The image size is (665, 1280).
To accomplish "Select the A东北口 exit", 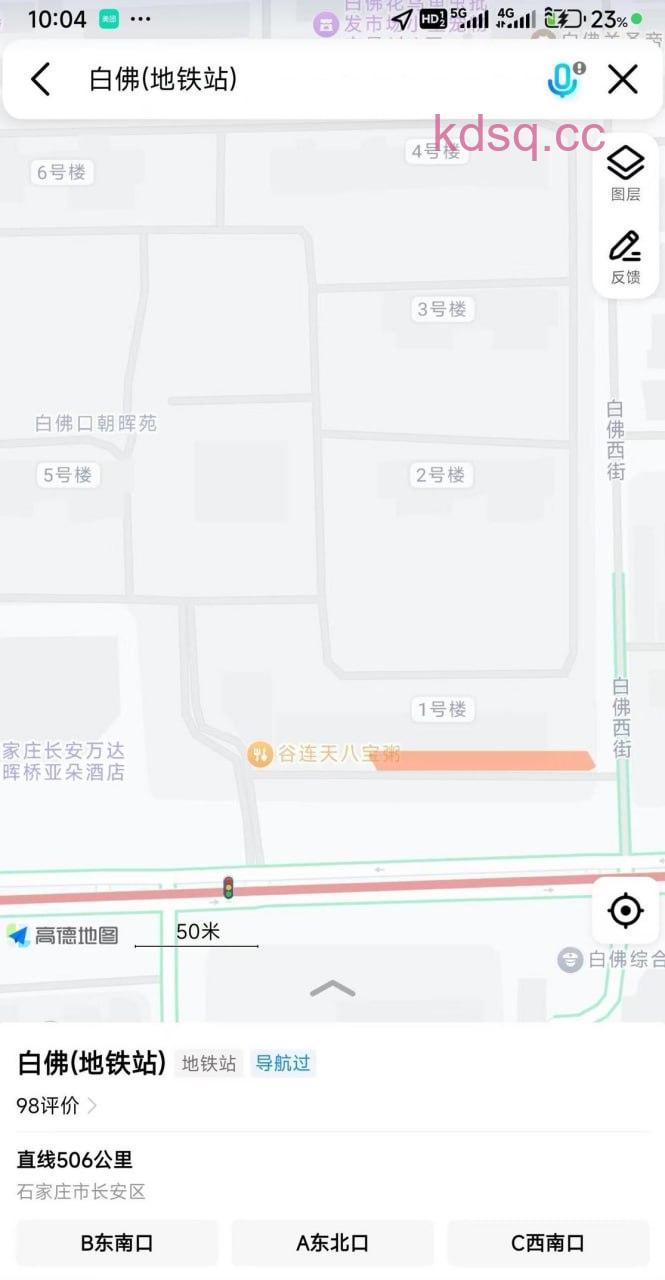I will pos(333,1243).
